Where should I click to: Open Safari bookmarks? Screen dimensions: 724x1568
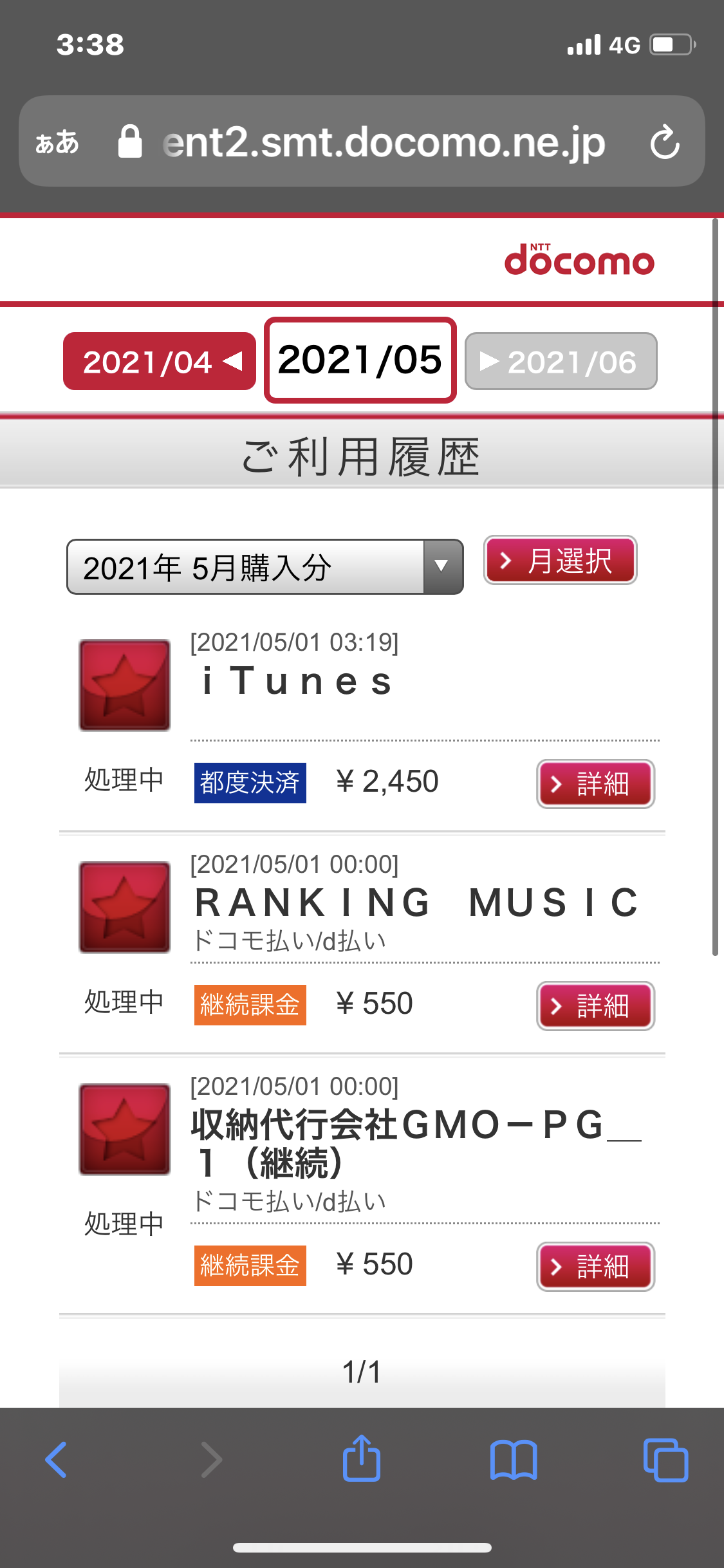pos(513,1459)
